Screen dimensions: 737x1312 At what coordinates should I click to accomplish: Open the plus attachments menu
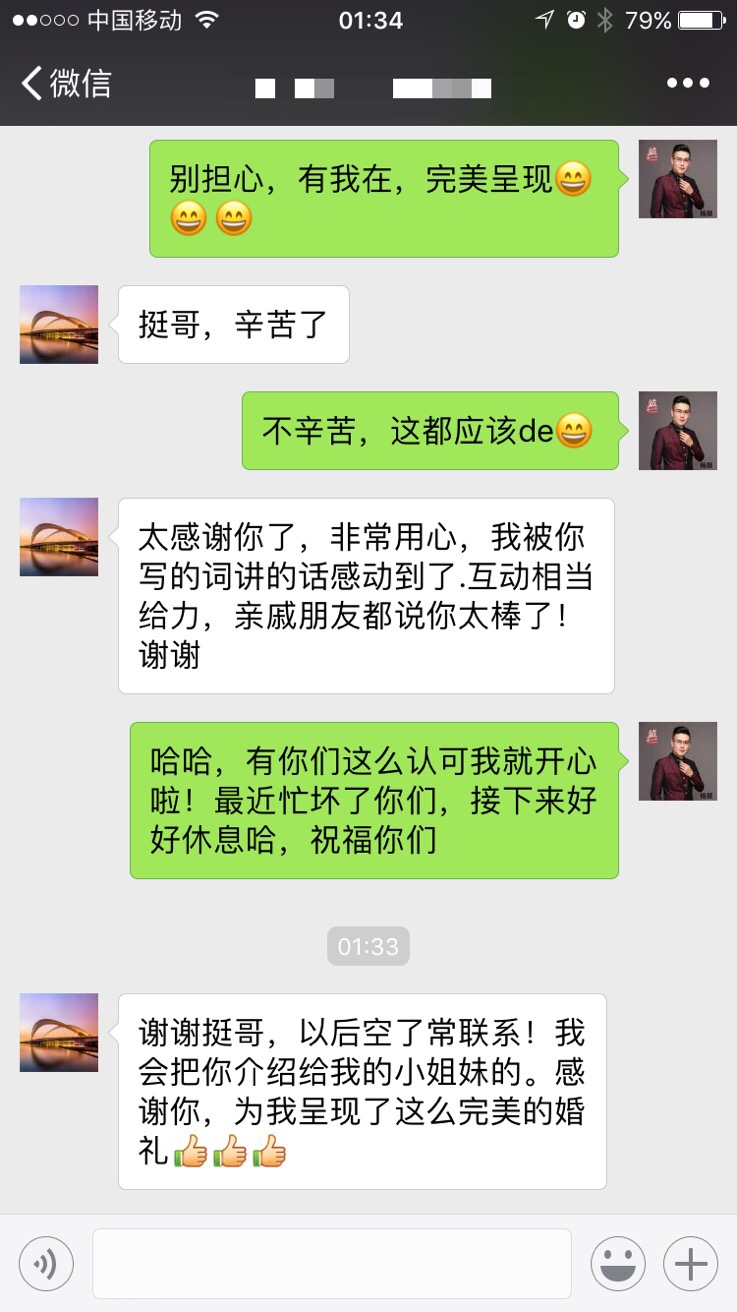pos(690,1264)
